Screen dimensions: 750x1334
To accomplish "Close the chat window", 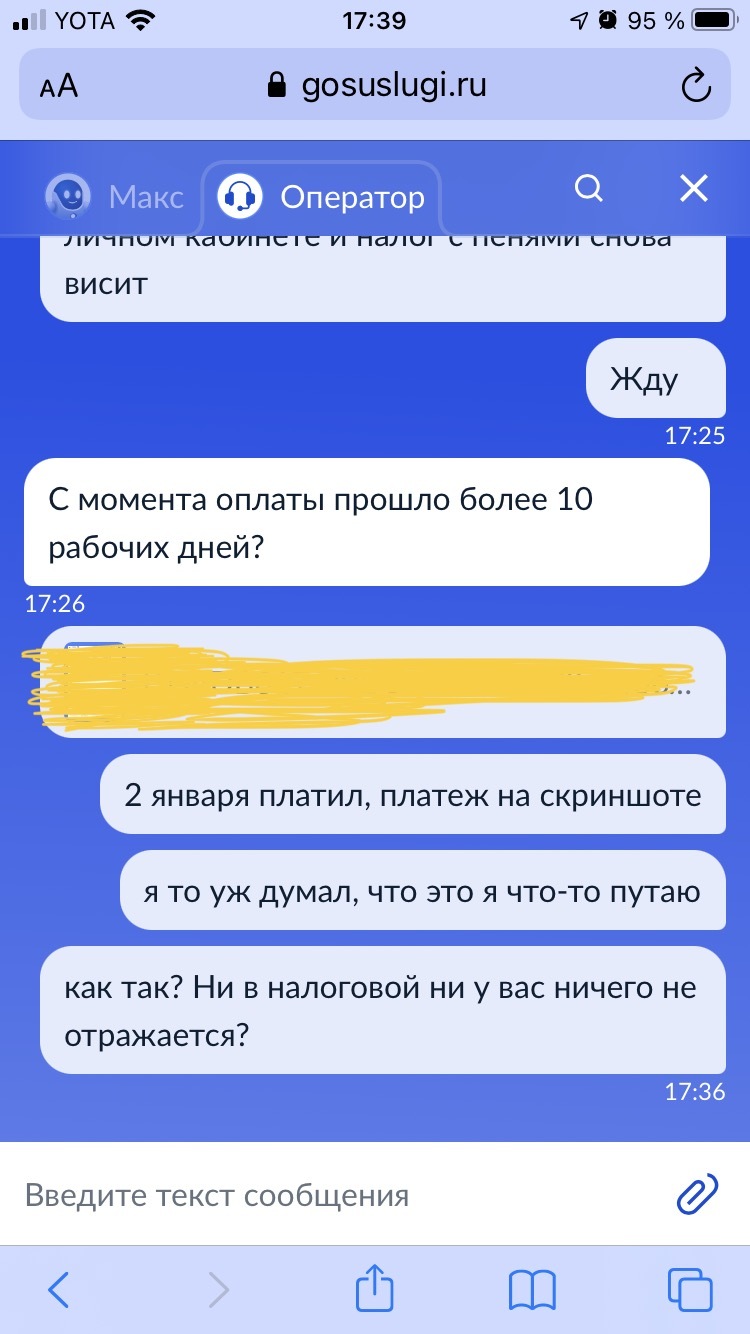I will 693,188.
